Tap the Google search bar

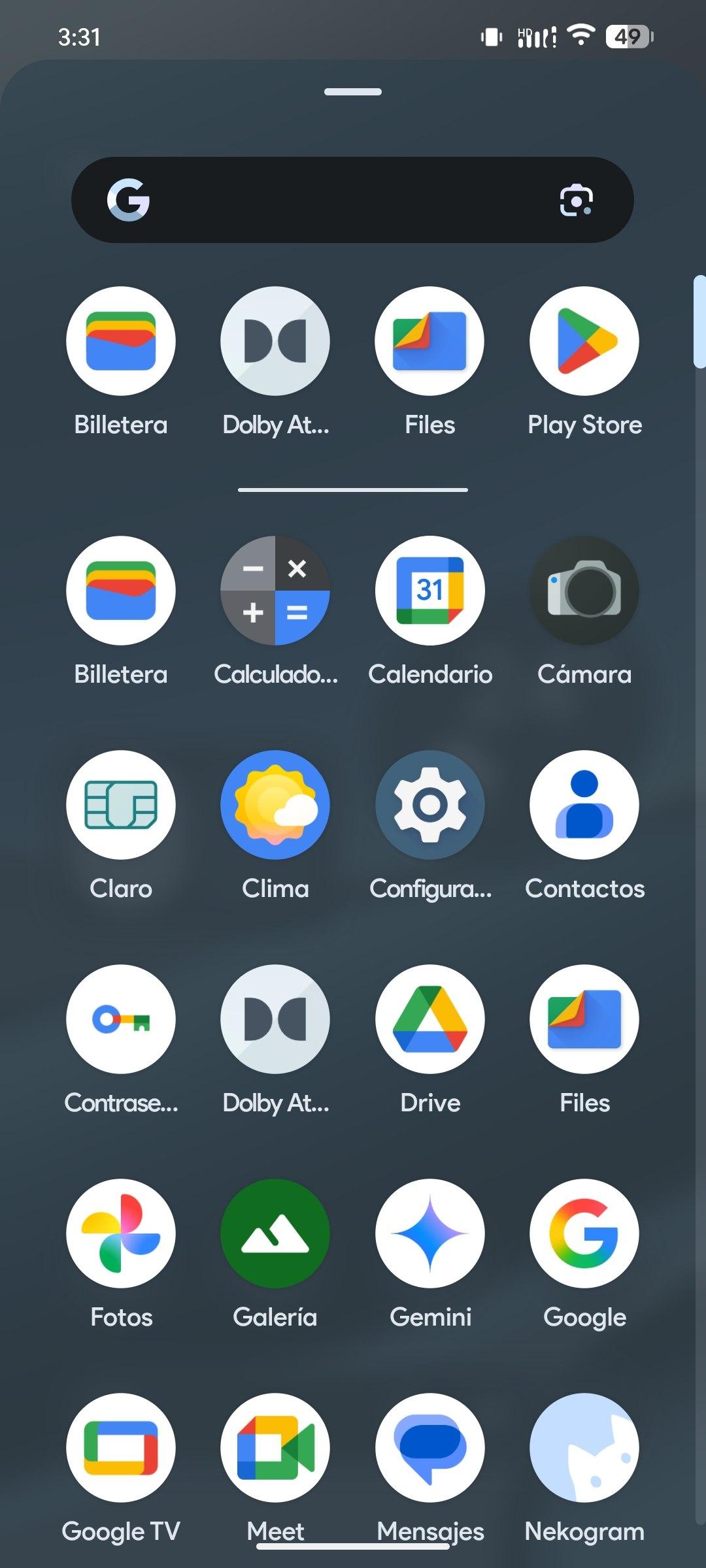click(x=340, y=200)
